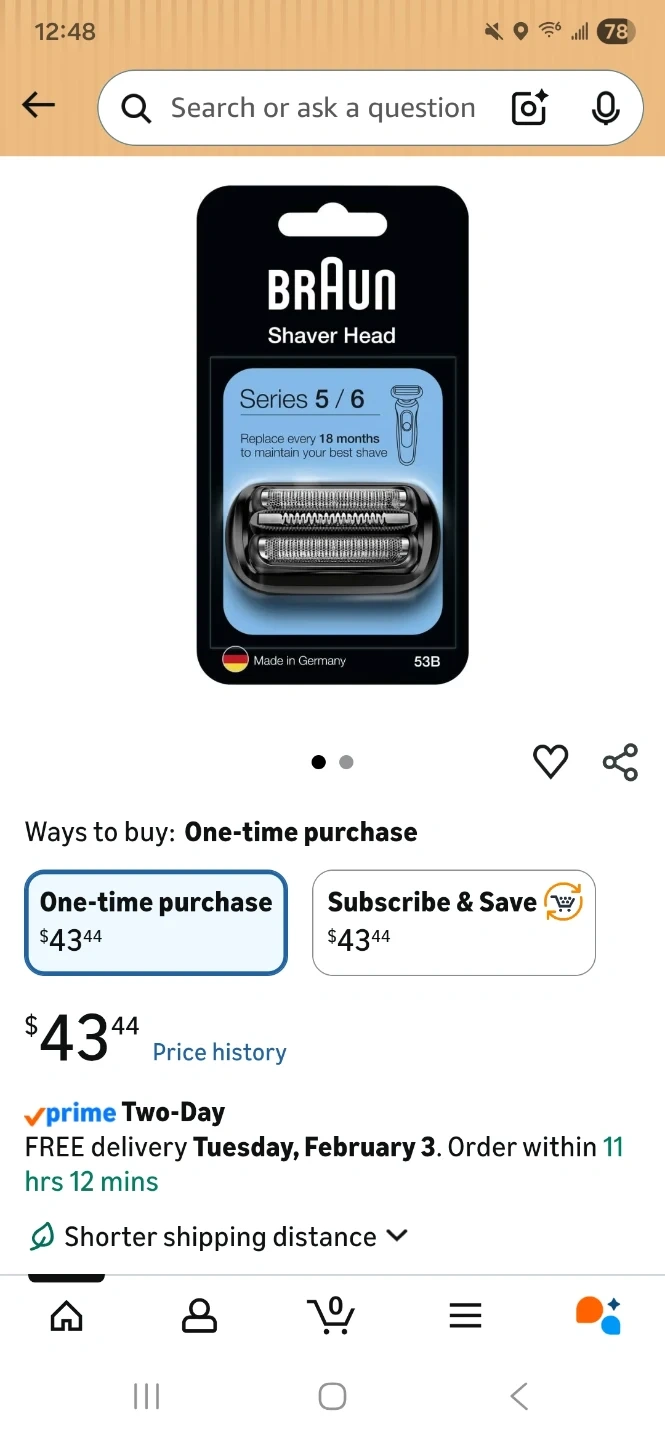Choose the Subscribe & Save option

click(453, 921)
